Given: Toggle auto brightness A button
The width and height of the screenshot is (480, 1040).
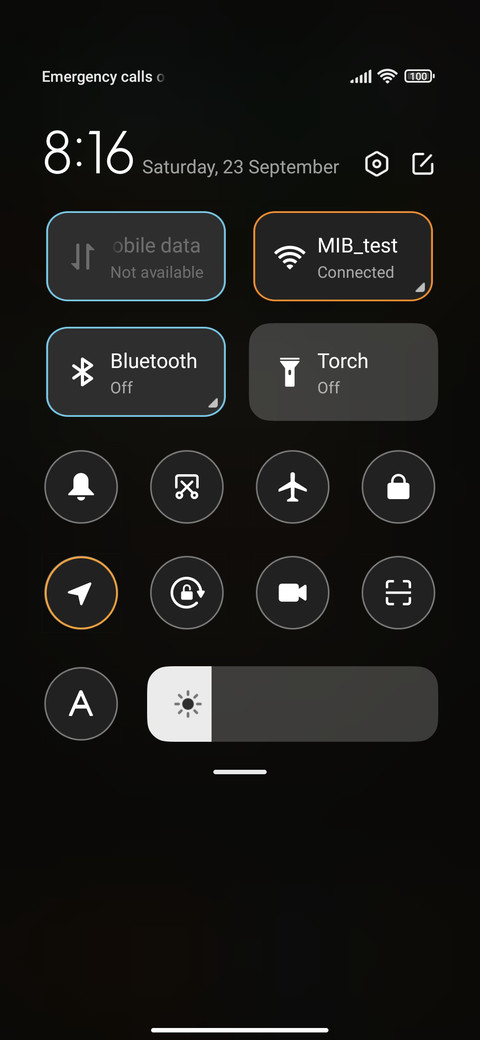Looking at the screenshot, I should pos(81,704).
